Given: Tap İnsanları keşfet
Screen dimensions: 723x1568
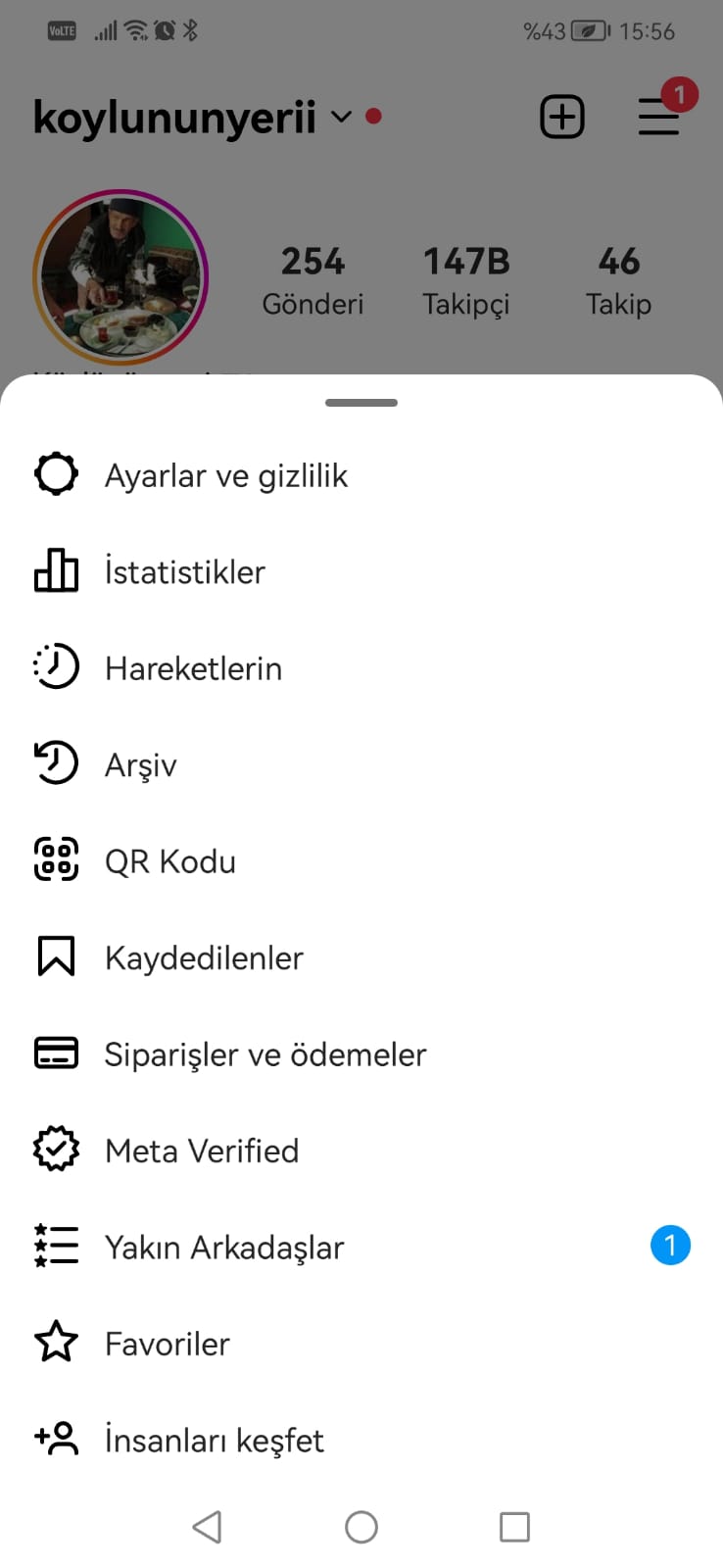Looking at the screenshot, I should pyautogui.click(x=361, y=1440).
